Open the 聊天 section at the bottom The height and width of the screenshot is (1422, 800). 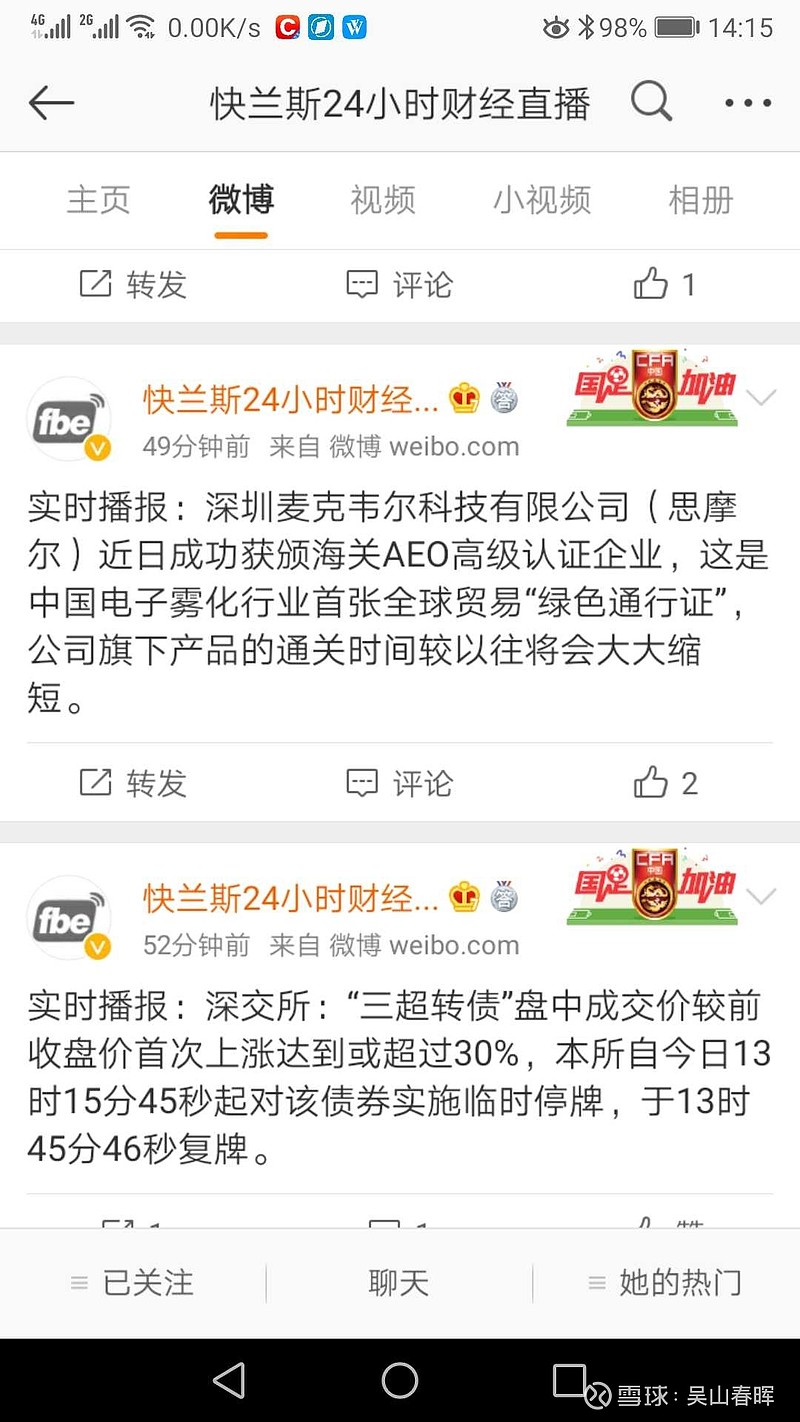click(x=398, y=1283)
